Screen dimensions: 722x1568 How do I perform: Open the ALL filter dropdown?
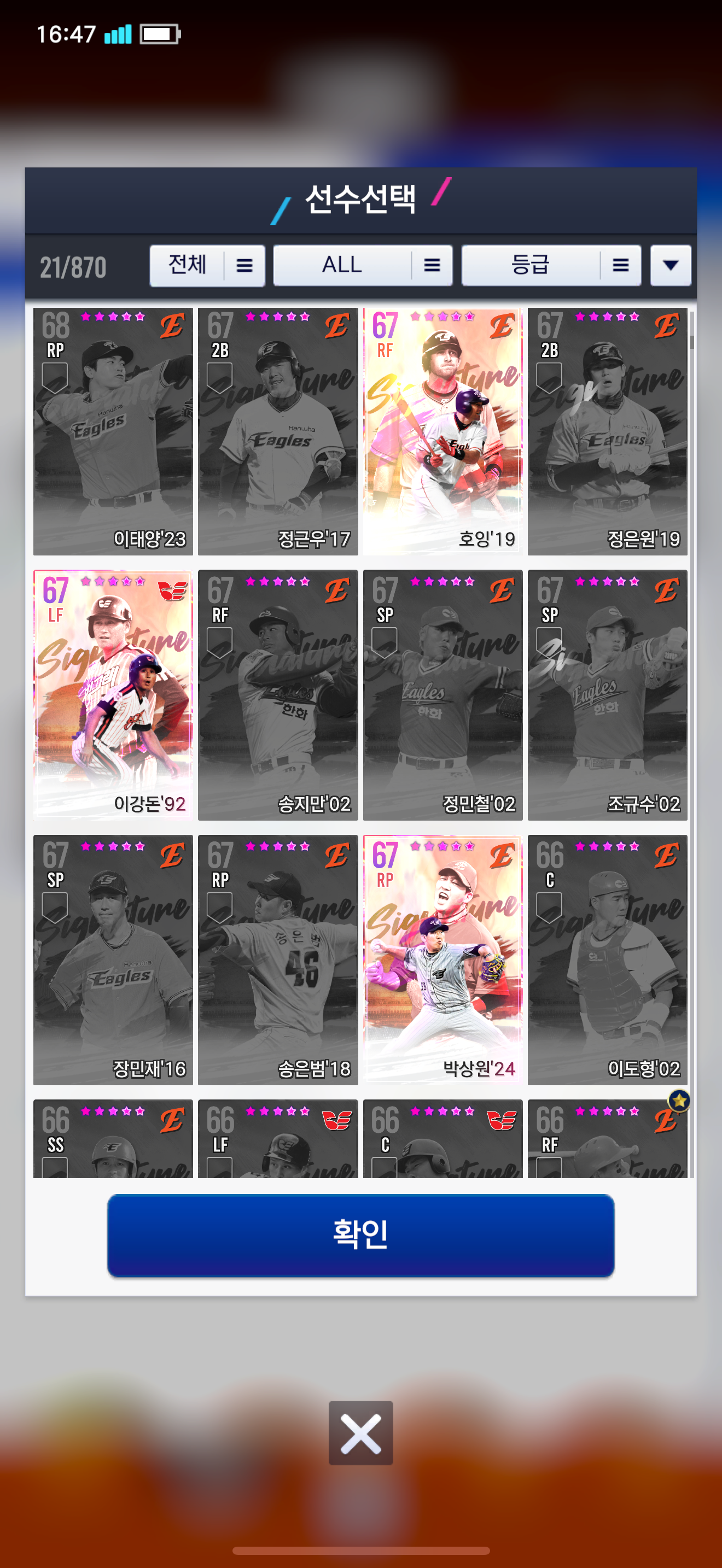362,265
